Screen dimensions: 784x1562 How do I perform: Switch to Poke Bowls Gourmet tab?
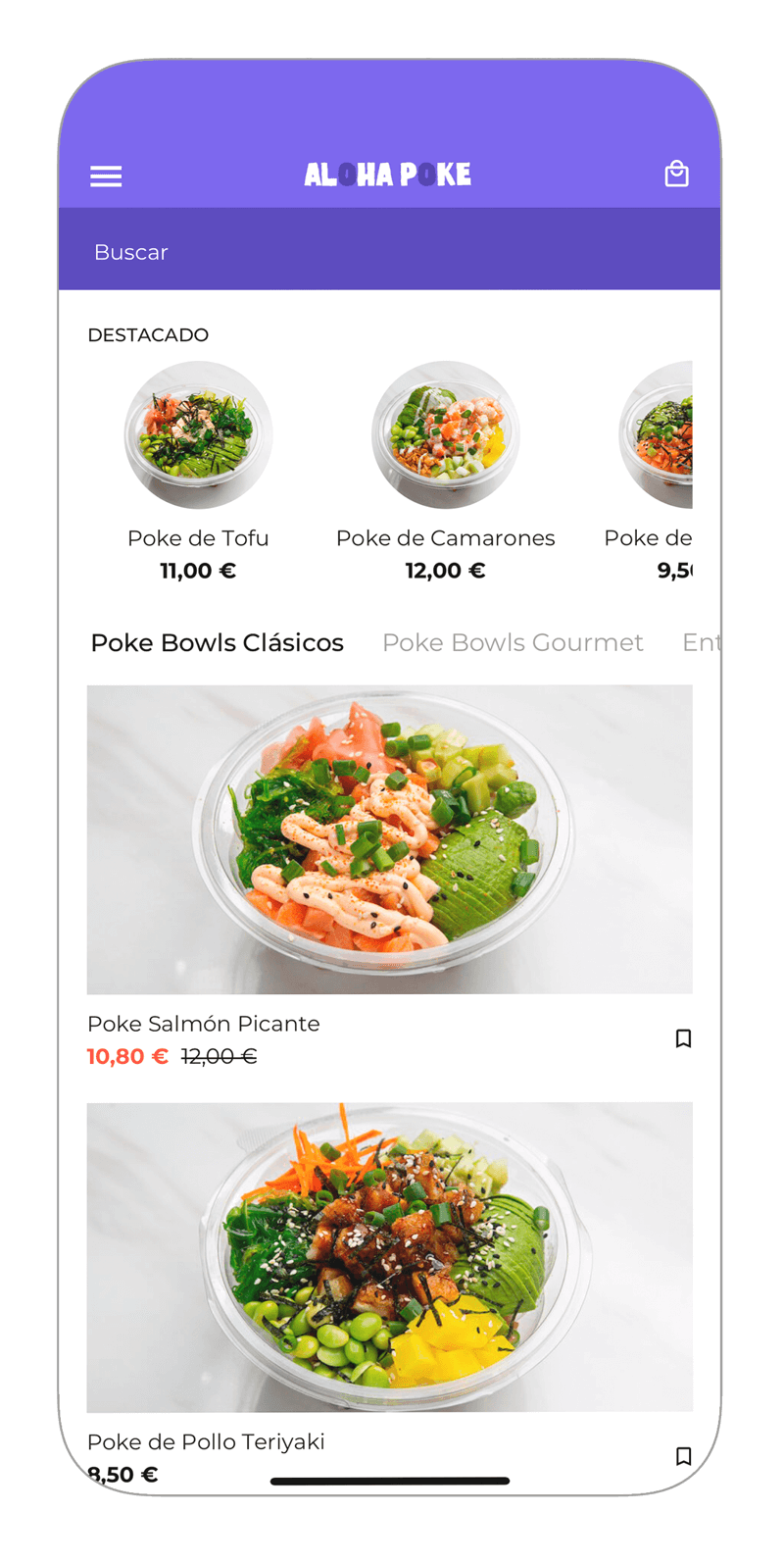coord(513,642)
